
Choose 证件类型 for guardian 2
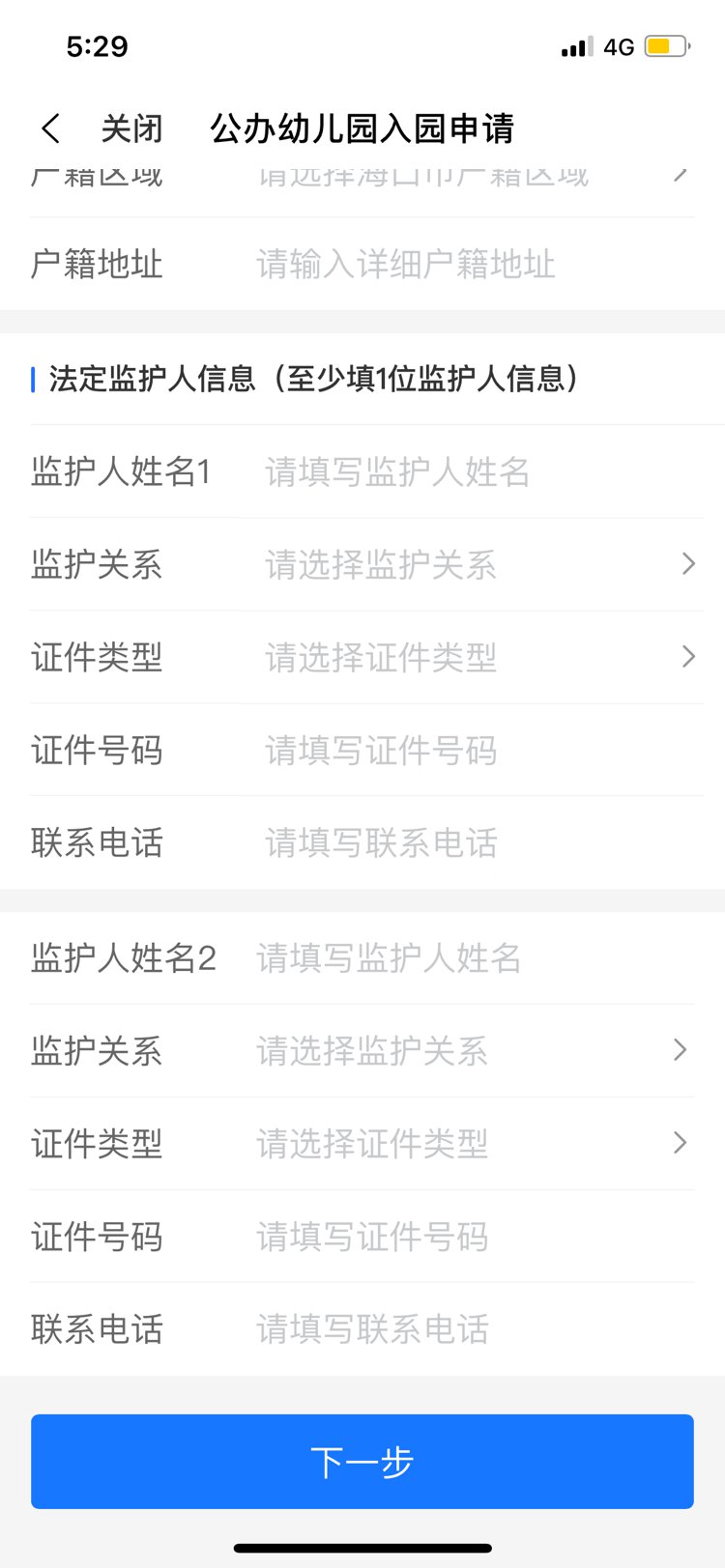point(464,1143)
